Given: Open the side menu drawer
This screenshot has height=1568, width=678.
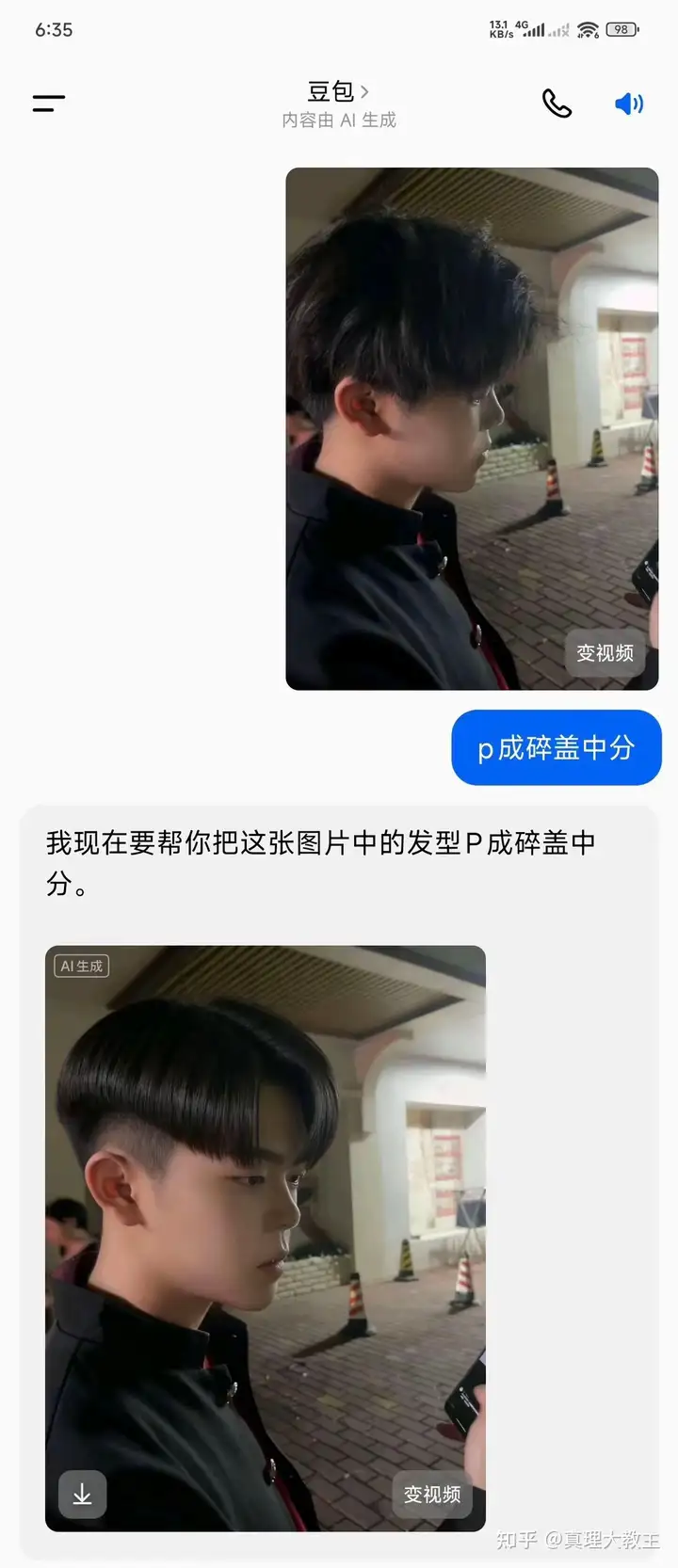Looking at the screenshot, I should (49, 104).
